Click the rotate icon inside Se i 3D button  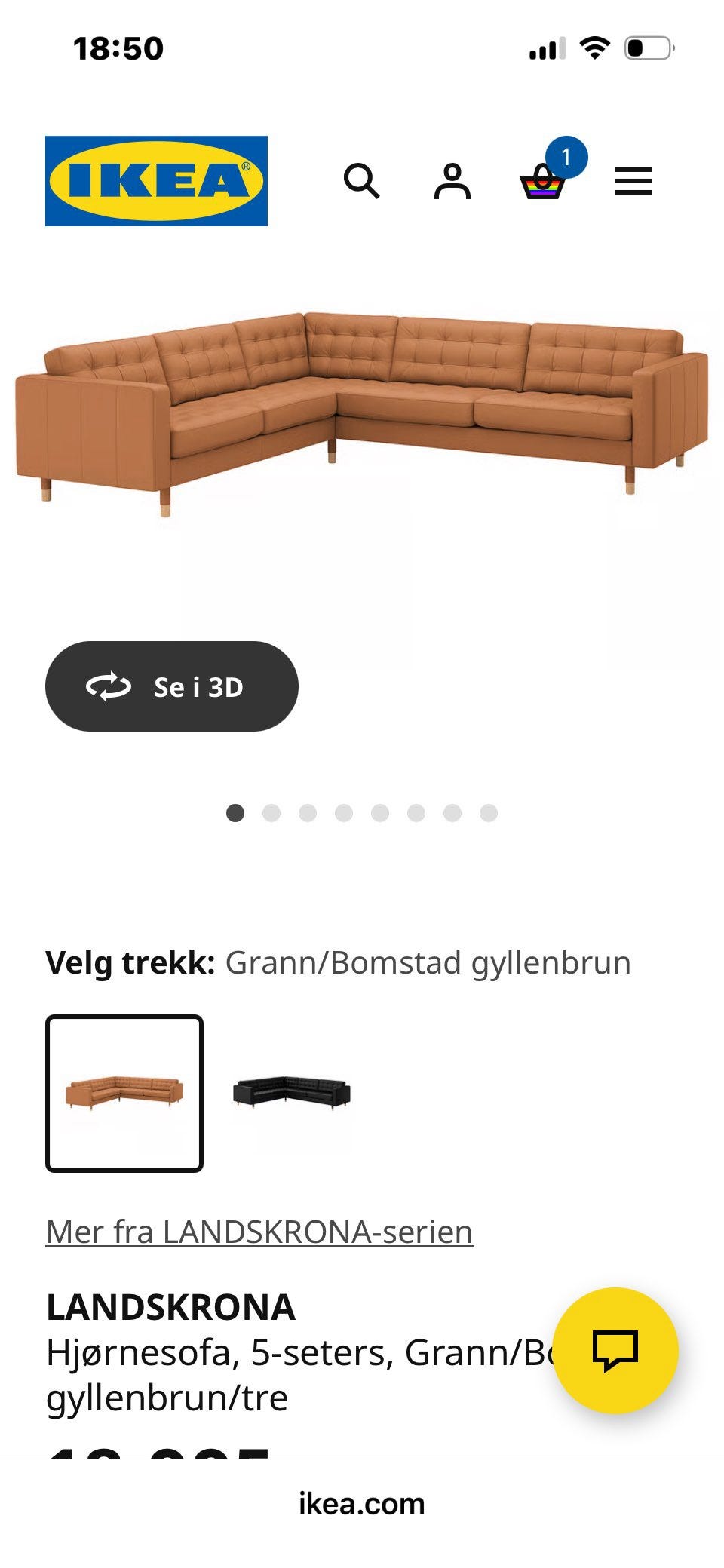[108, 686]
